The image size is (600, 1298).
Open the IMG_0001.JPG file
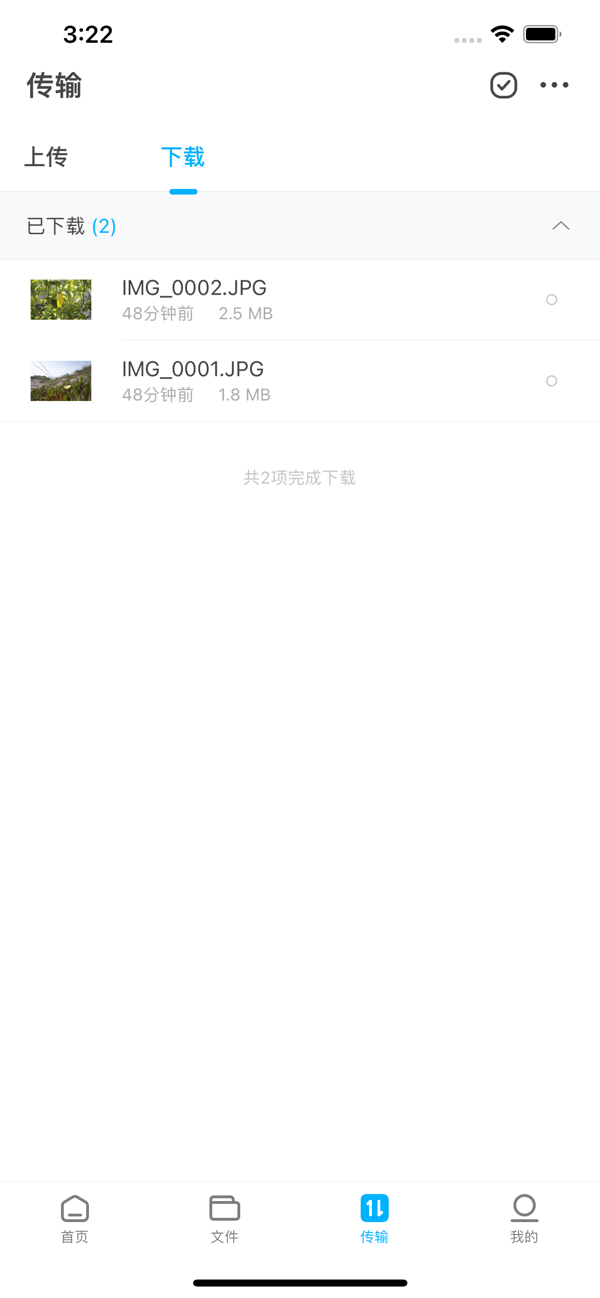pyautogui.click(x=193, y=380)
